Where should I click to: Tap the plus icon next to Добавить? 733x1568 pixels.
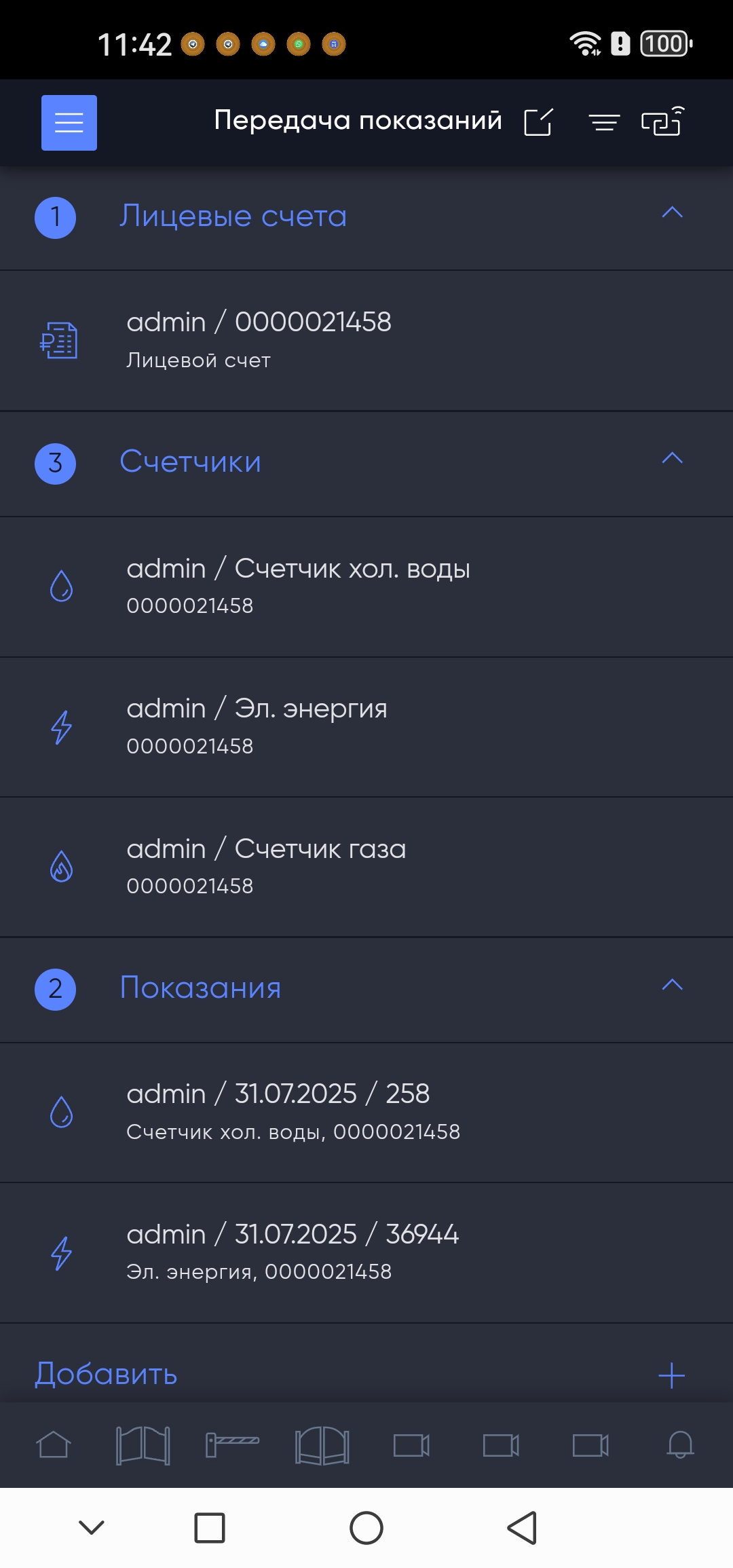[x=671, y=1377]
